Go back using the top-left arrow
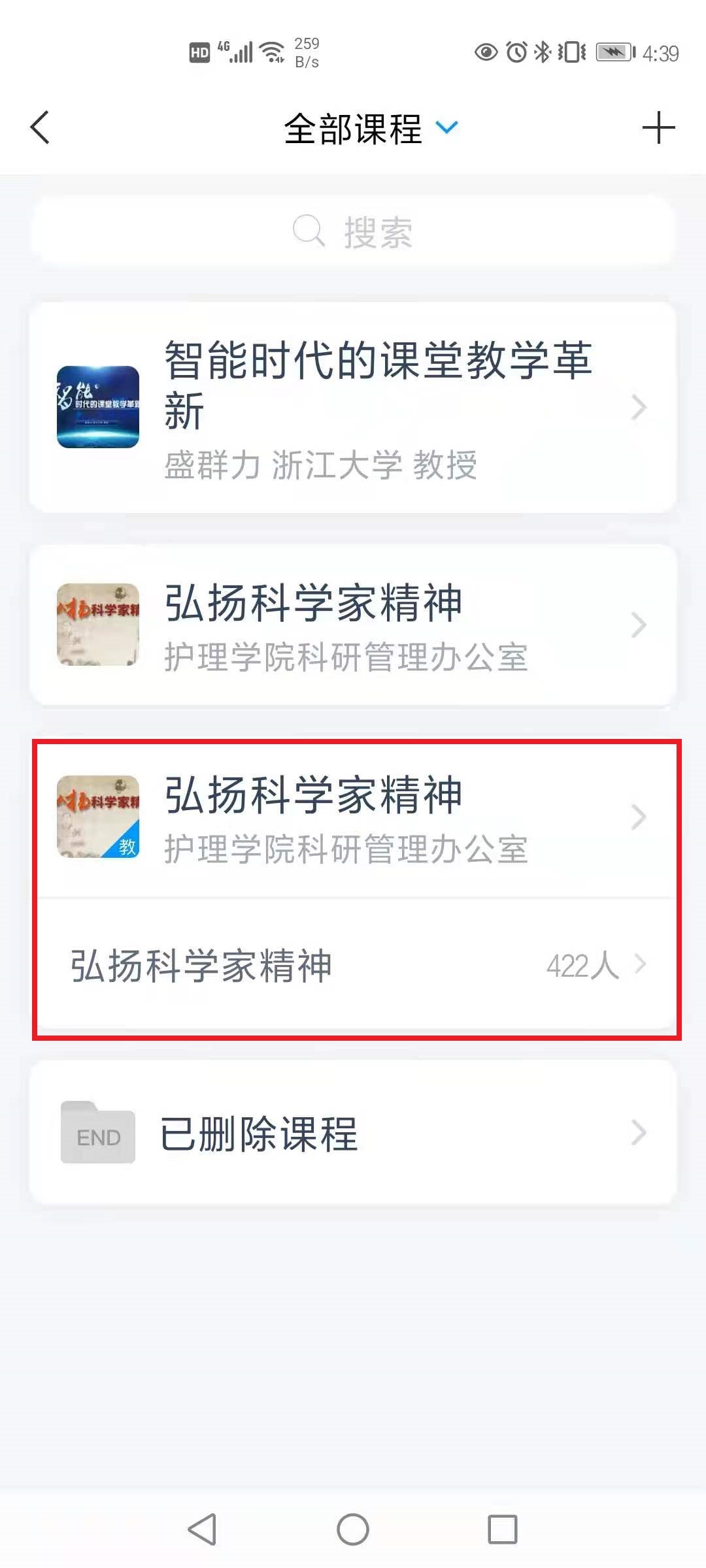 [40, 127]
